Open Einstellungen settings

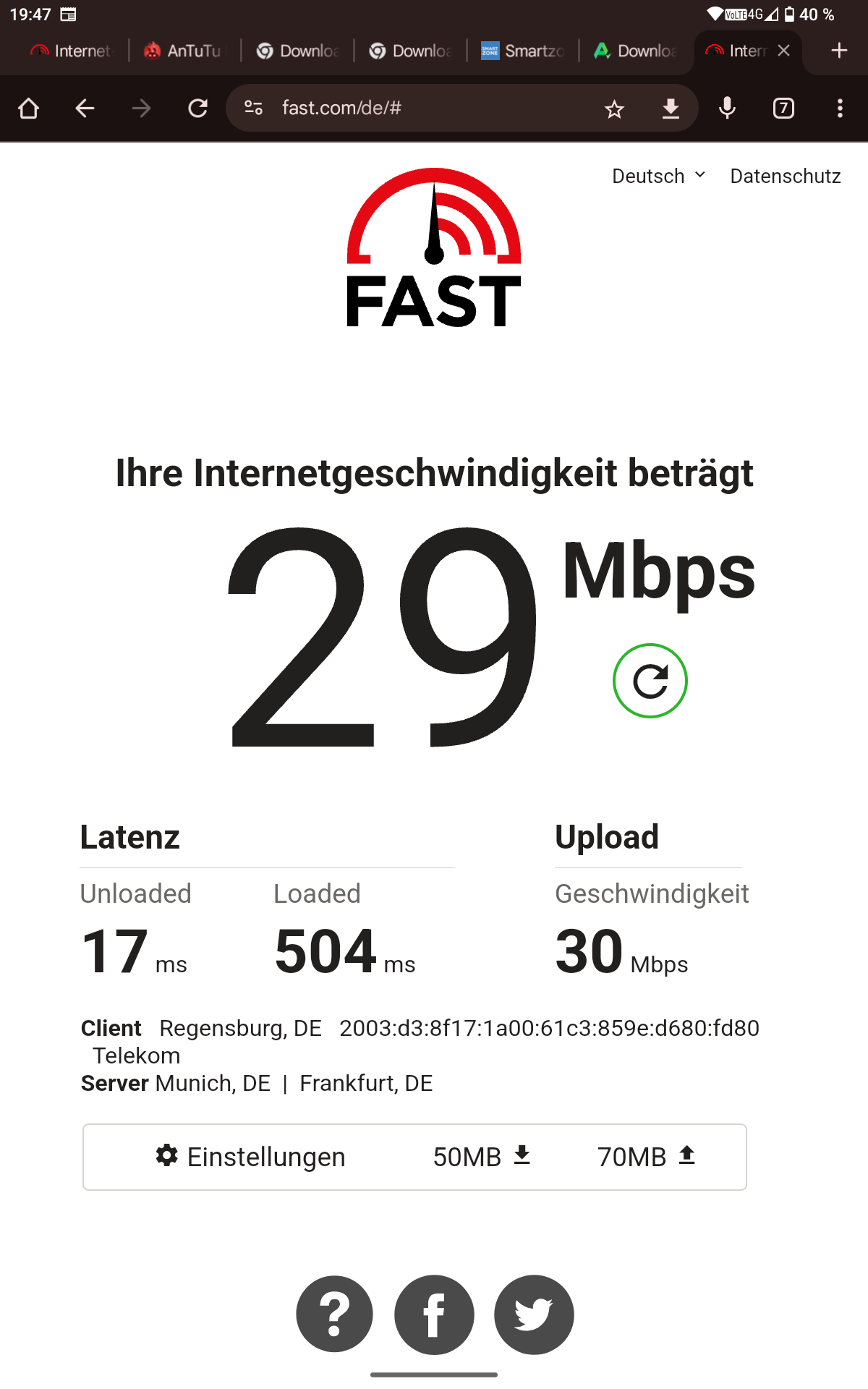[250, 1156]
